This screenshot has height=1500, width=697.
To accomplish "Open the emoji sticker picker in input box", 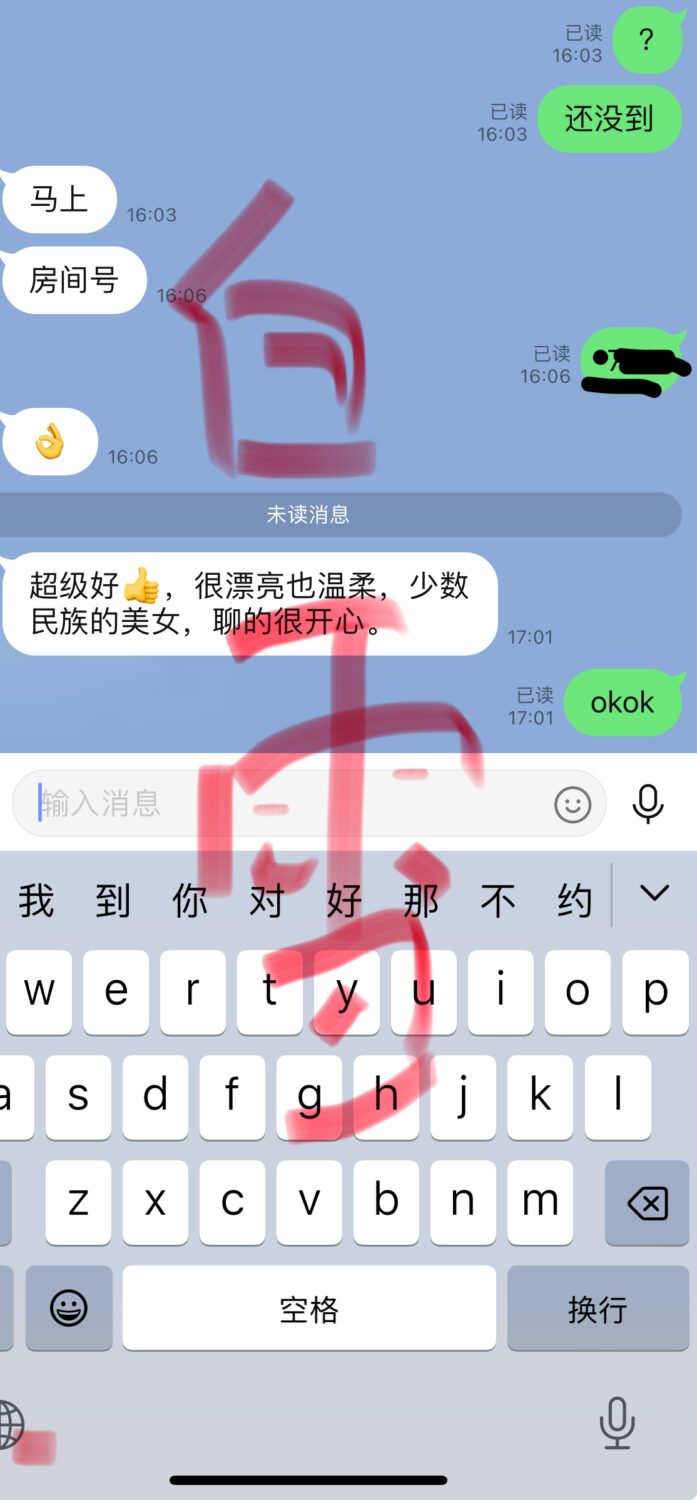I will click(x=573, y=804).
